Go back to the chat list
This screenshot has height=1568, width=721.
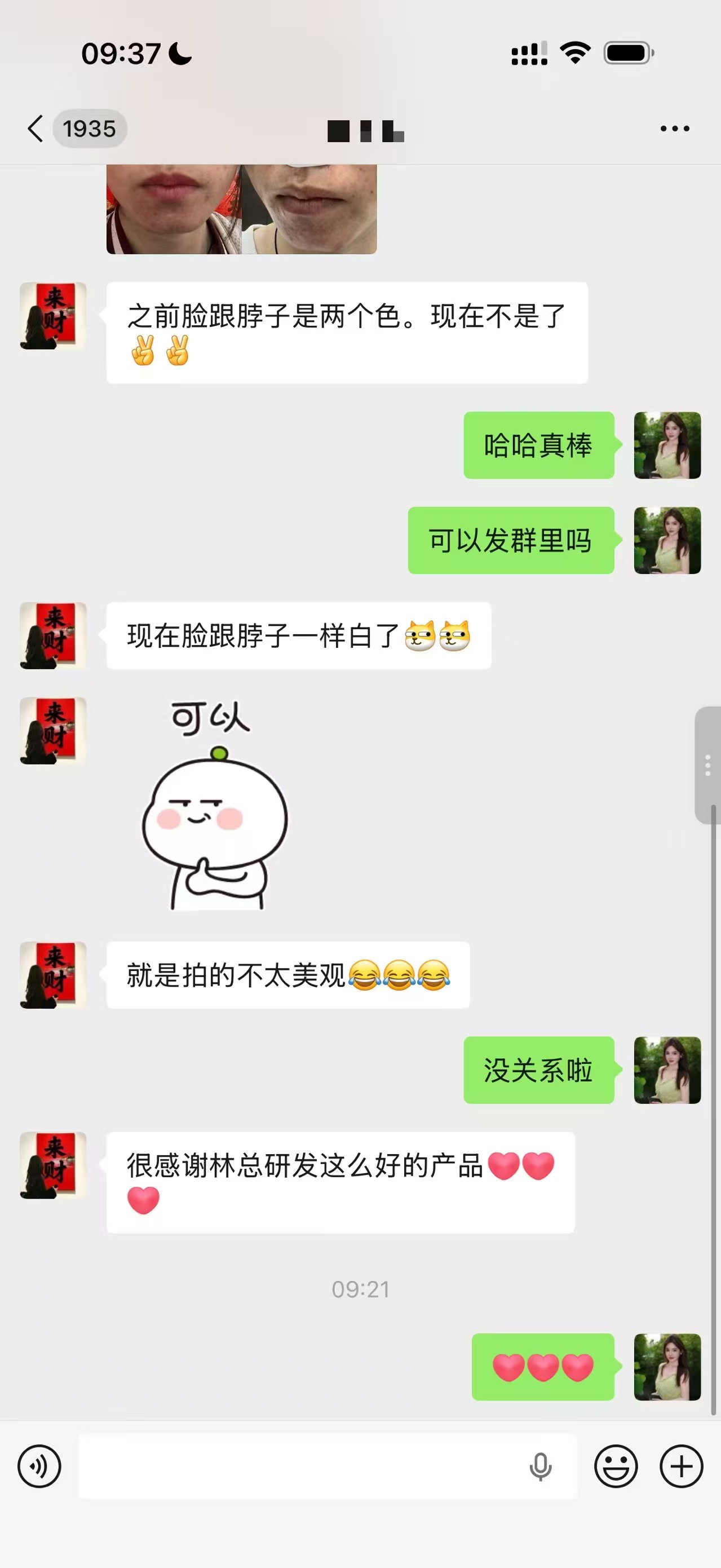(x=37, y=129)
